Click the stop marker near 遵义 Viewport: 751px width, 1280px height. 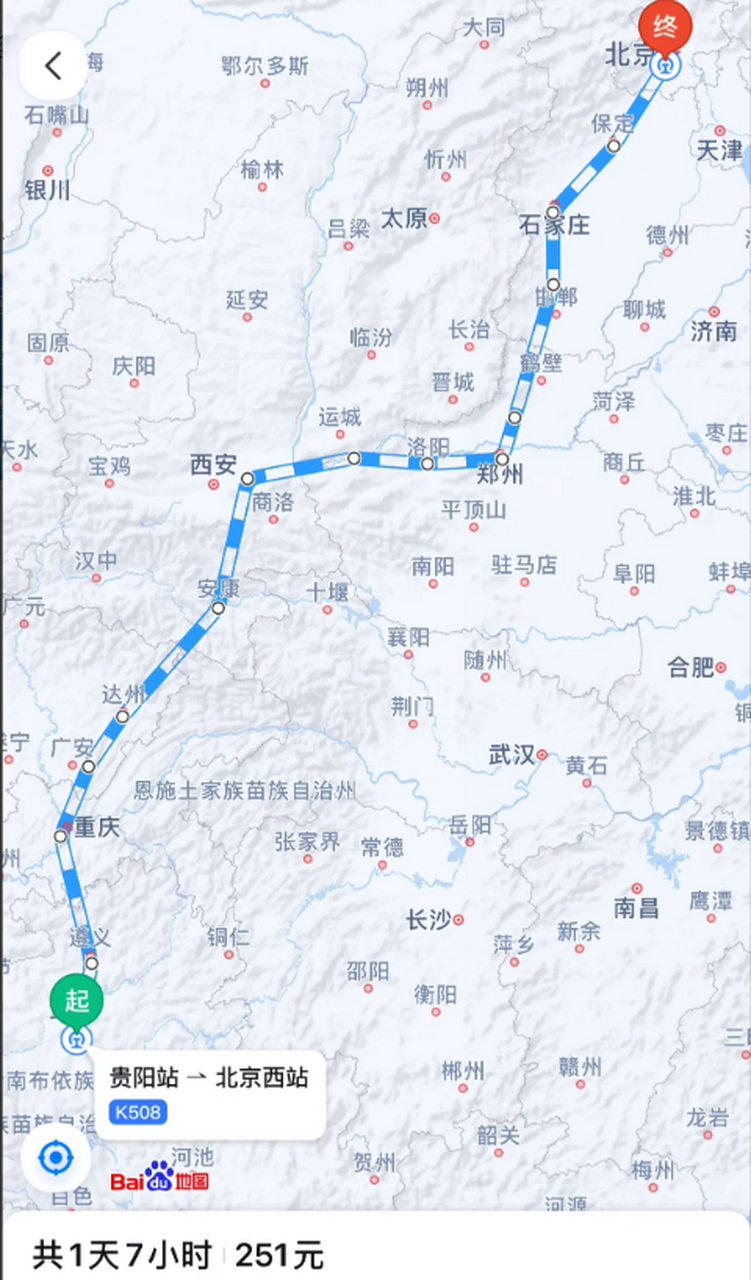[91, 965]
